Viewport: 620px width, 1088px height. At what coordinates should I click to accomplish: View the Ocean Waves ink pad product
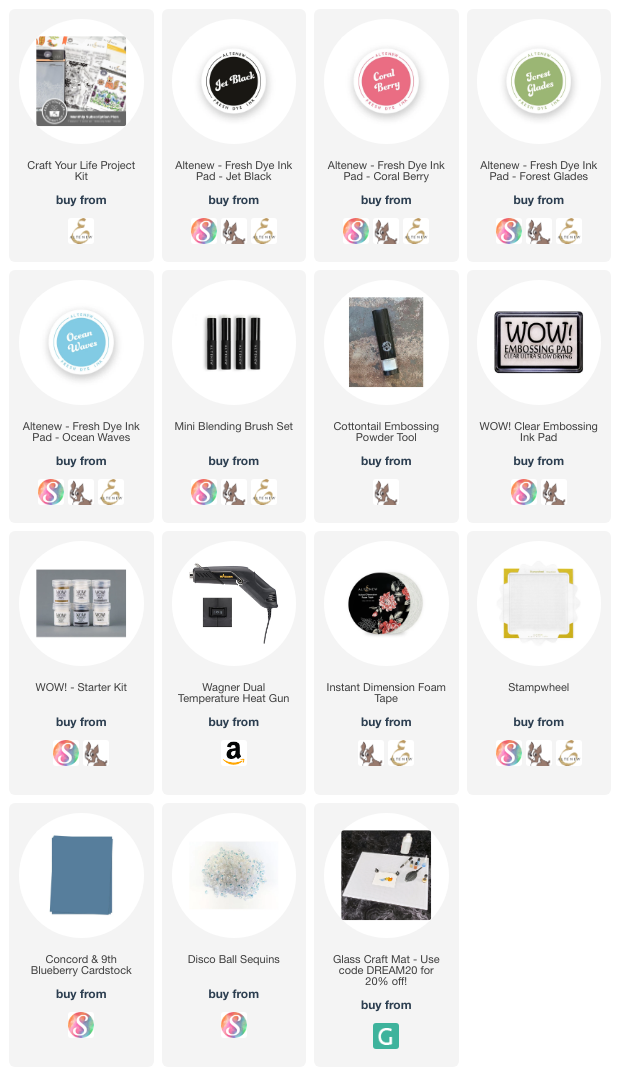pyautogui.click(x=81, y=342)
